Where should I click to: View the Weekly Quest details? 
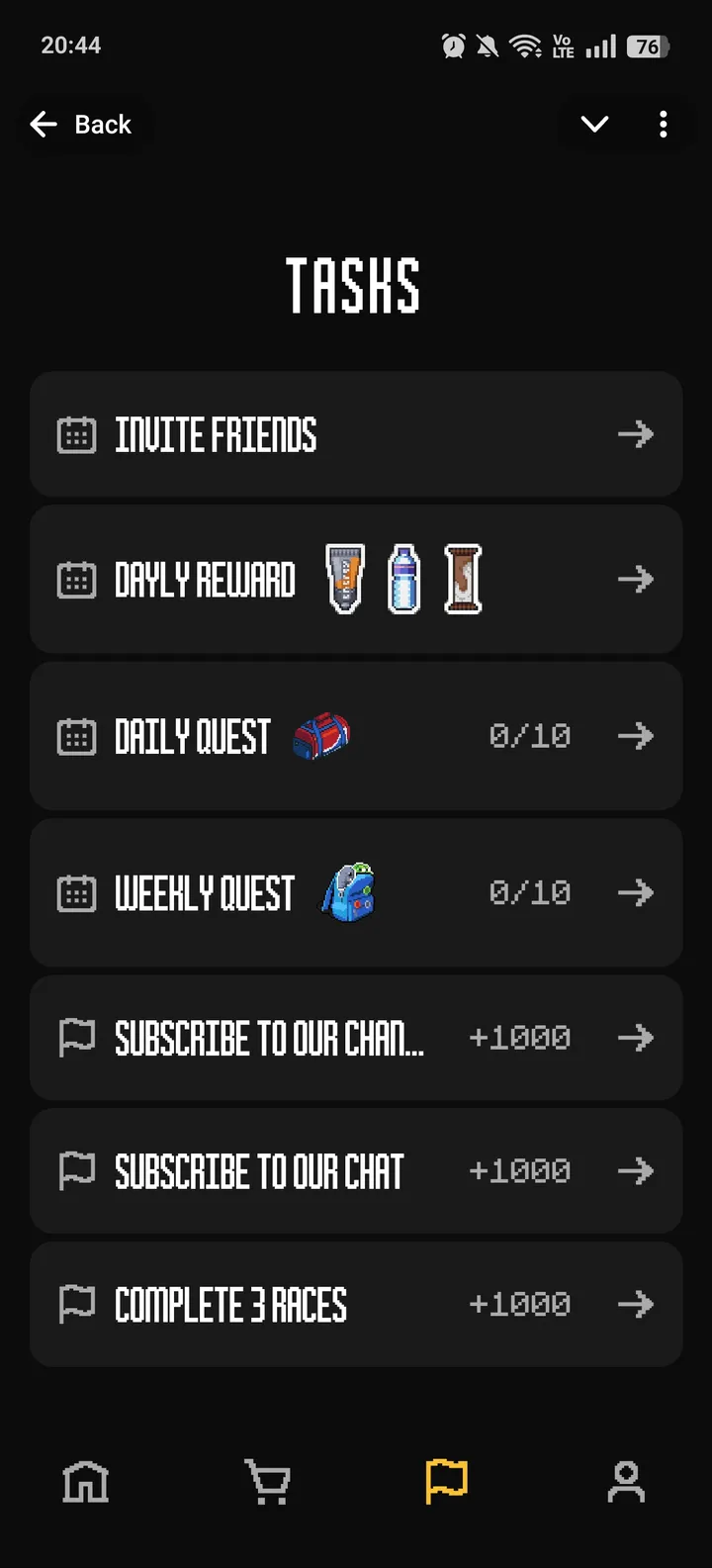coord(356,893)
